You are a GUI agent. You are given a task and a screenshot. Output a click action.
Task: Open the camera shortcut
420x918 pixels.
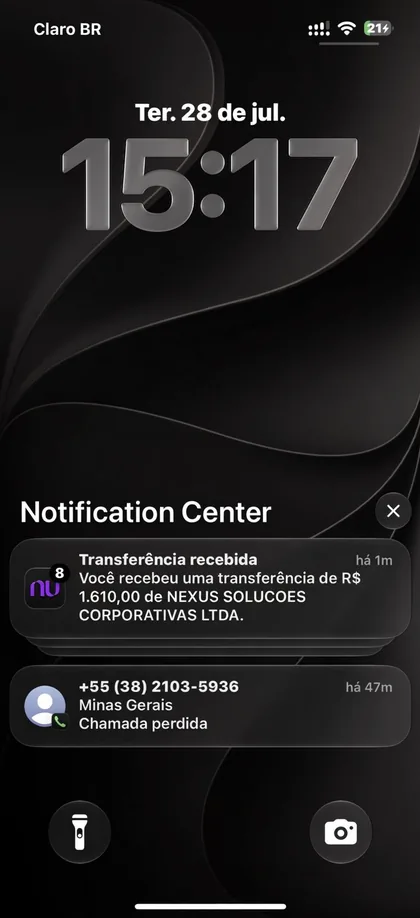pyautogui.click(x=340, y=831)
